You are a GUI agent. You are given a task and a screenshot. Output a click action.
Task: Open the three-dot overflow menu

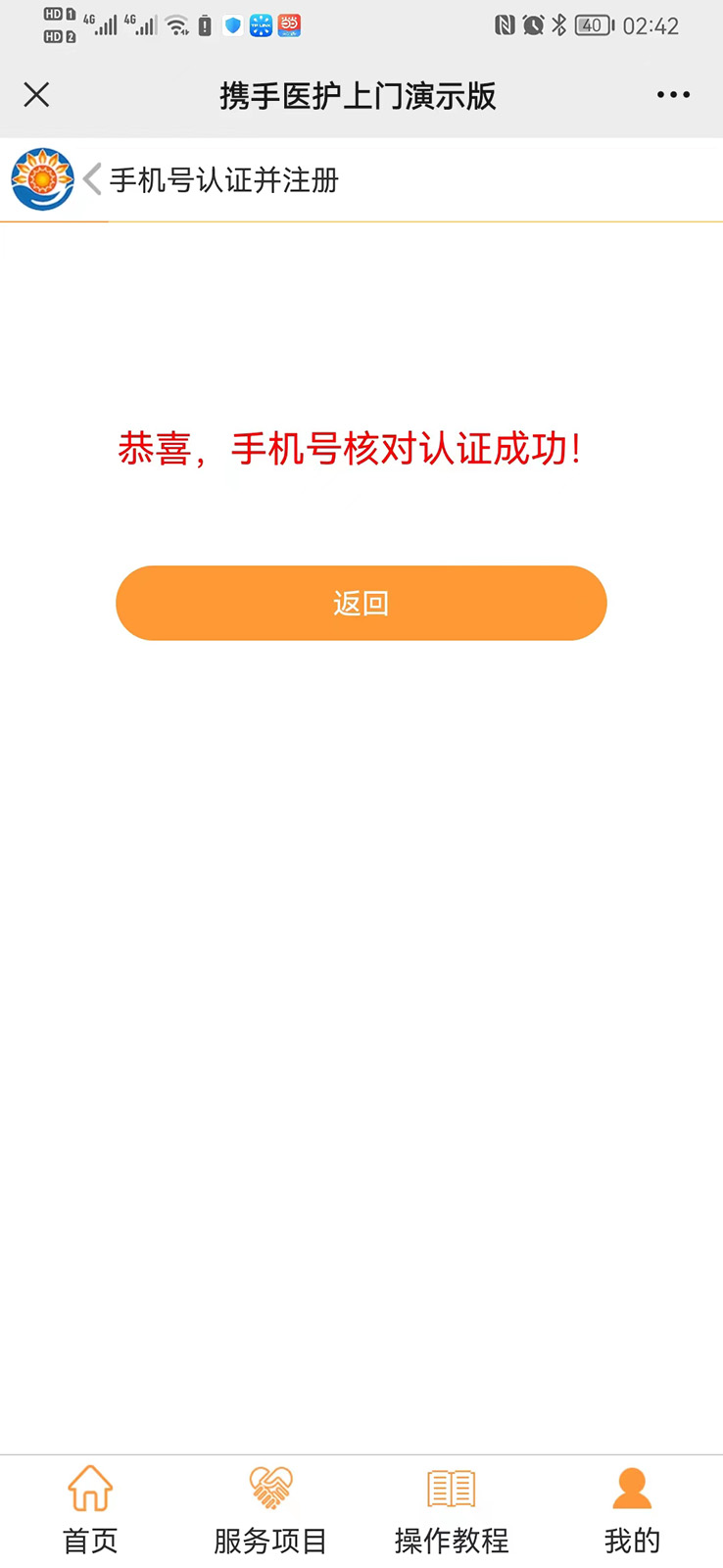tap(673, 95)
